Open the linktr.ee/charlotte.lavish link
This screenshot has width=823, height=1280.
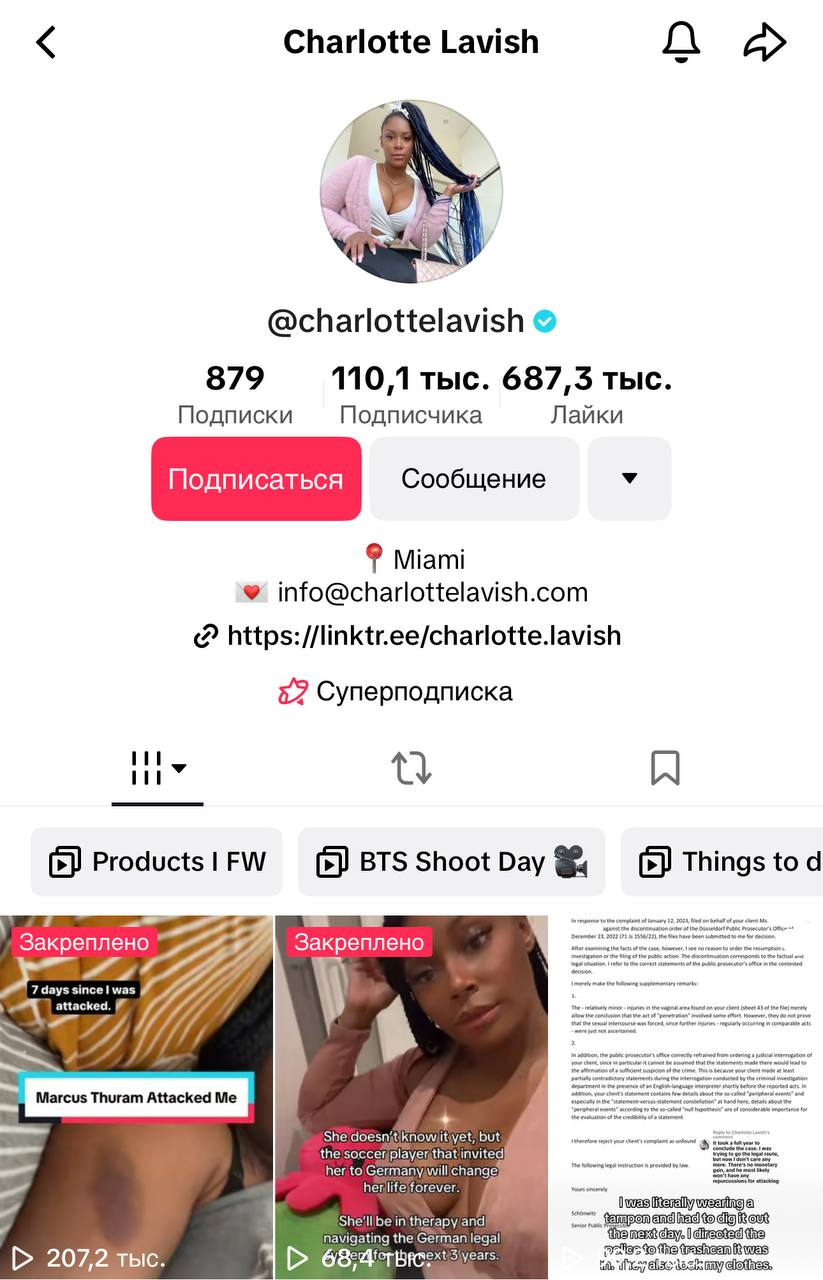(410, 635)
